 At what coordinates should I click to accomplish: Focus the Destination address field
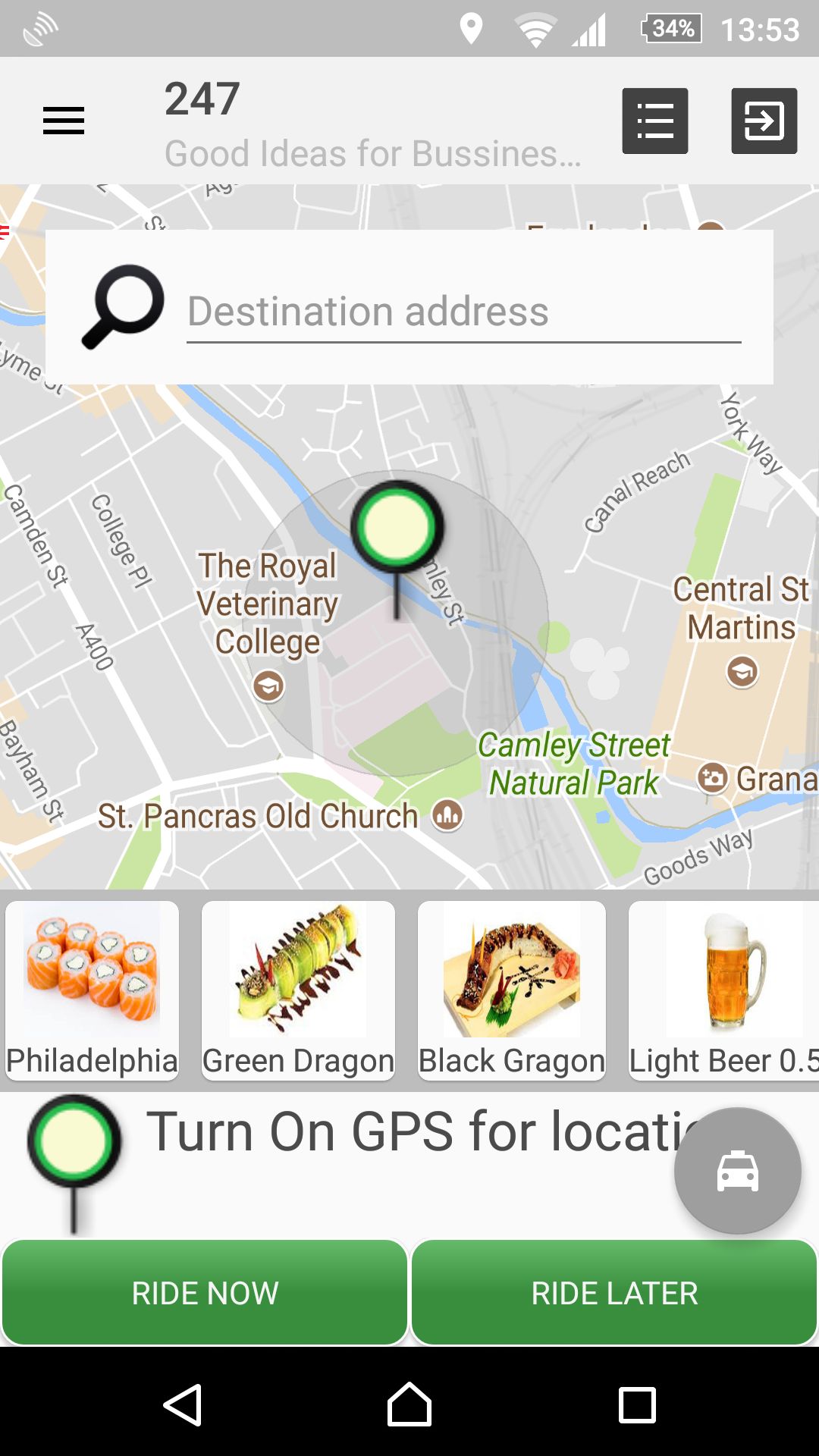tap(463, 312)
